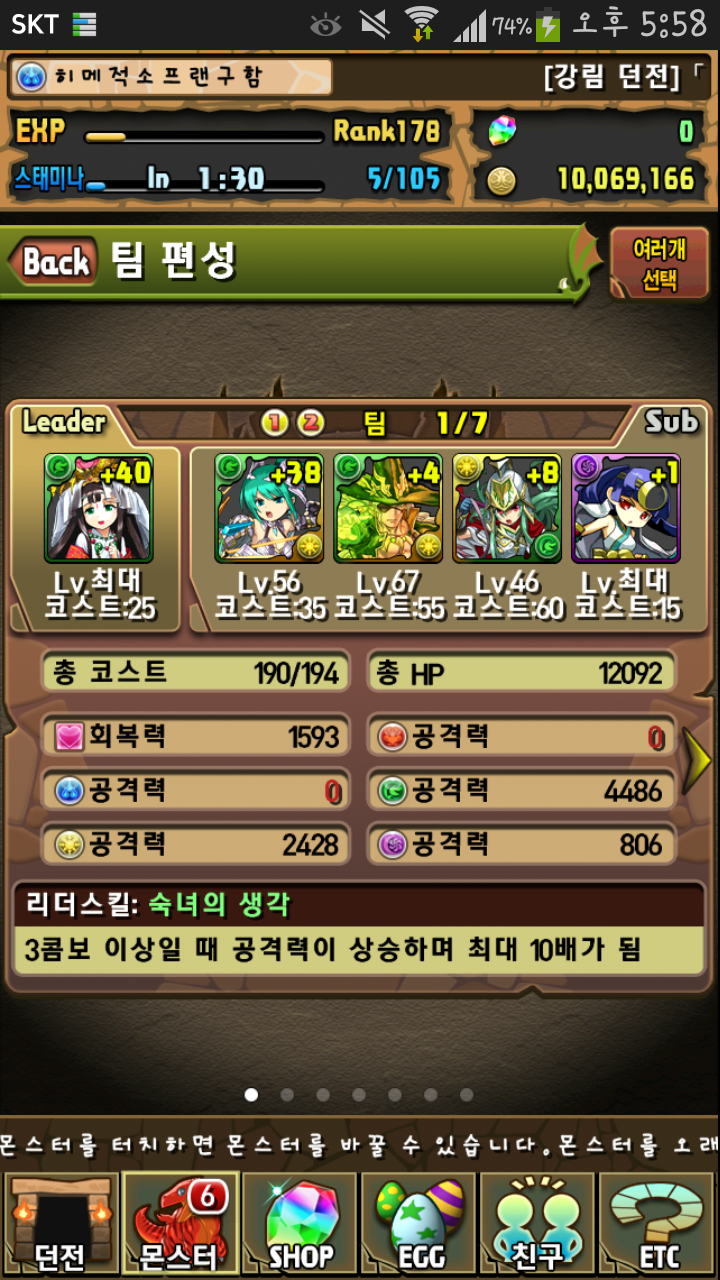The image size is (720, 1280).
Task: Select the Lv.56 sub monster with +38
Action: pos(268,507)
